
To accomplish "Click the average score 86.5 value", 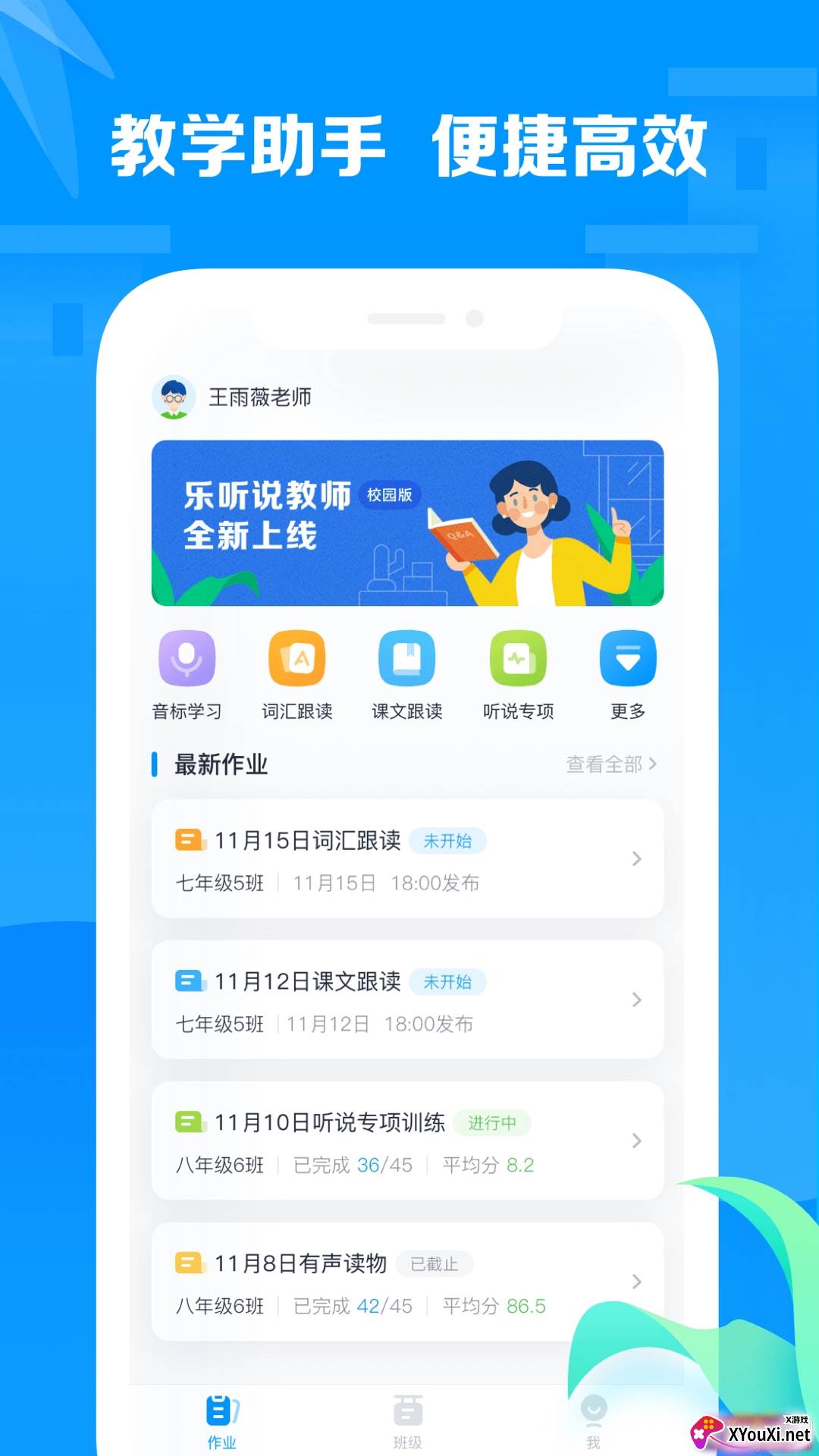I will [528, 1306].
